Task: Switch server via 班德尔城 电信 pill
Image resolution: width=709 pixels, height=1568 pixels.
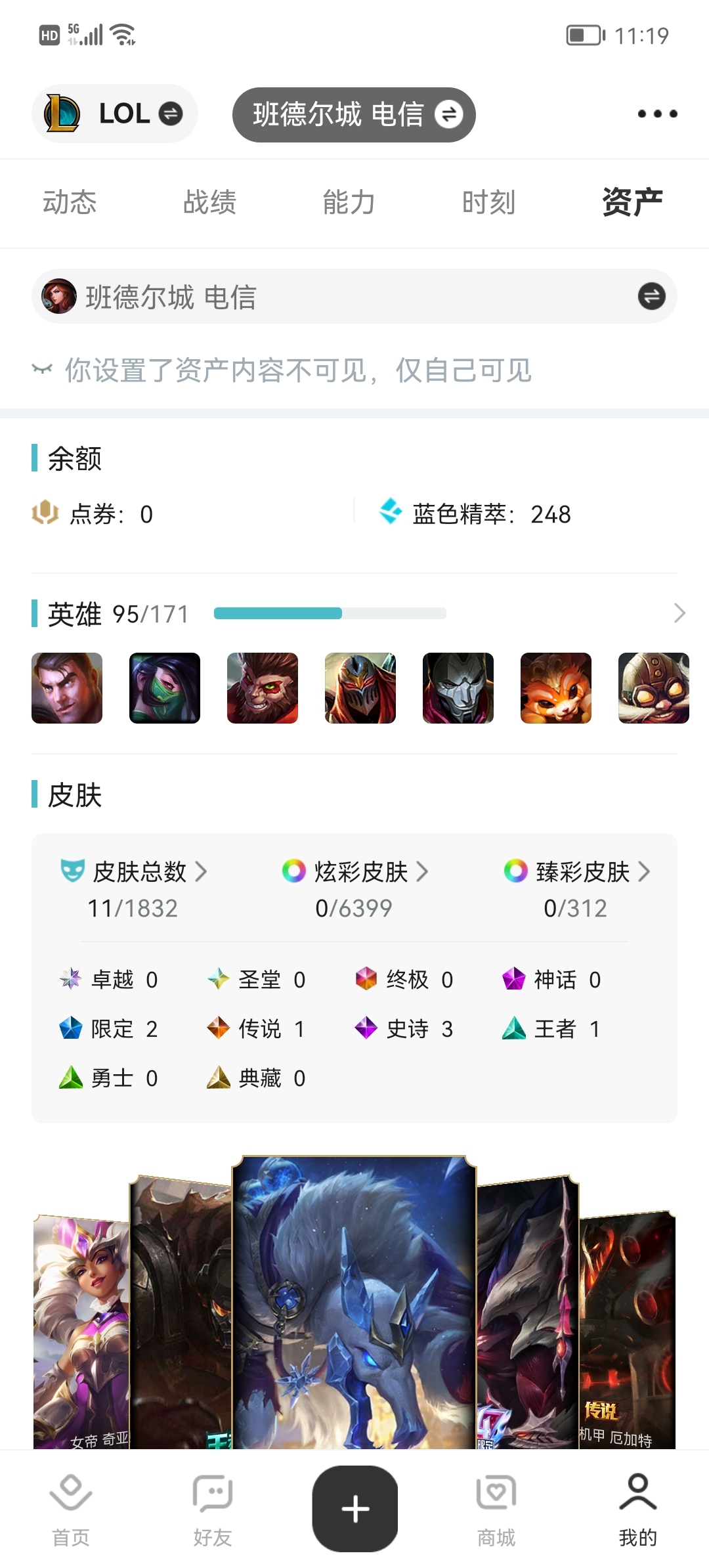Action: 354,115
